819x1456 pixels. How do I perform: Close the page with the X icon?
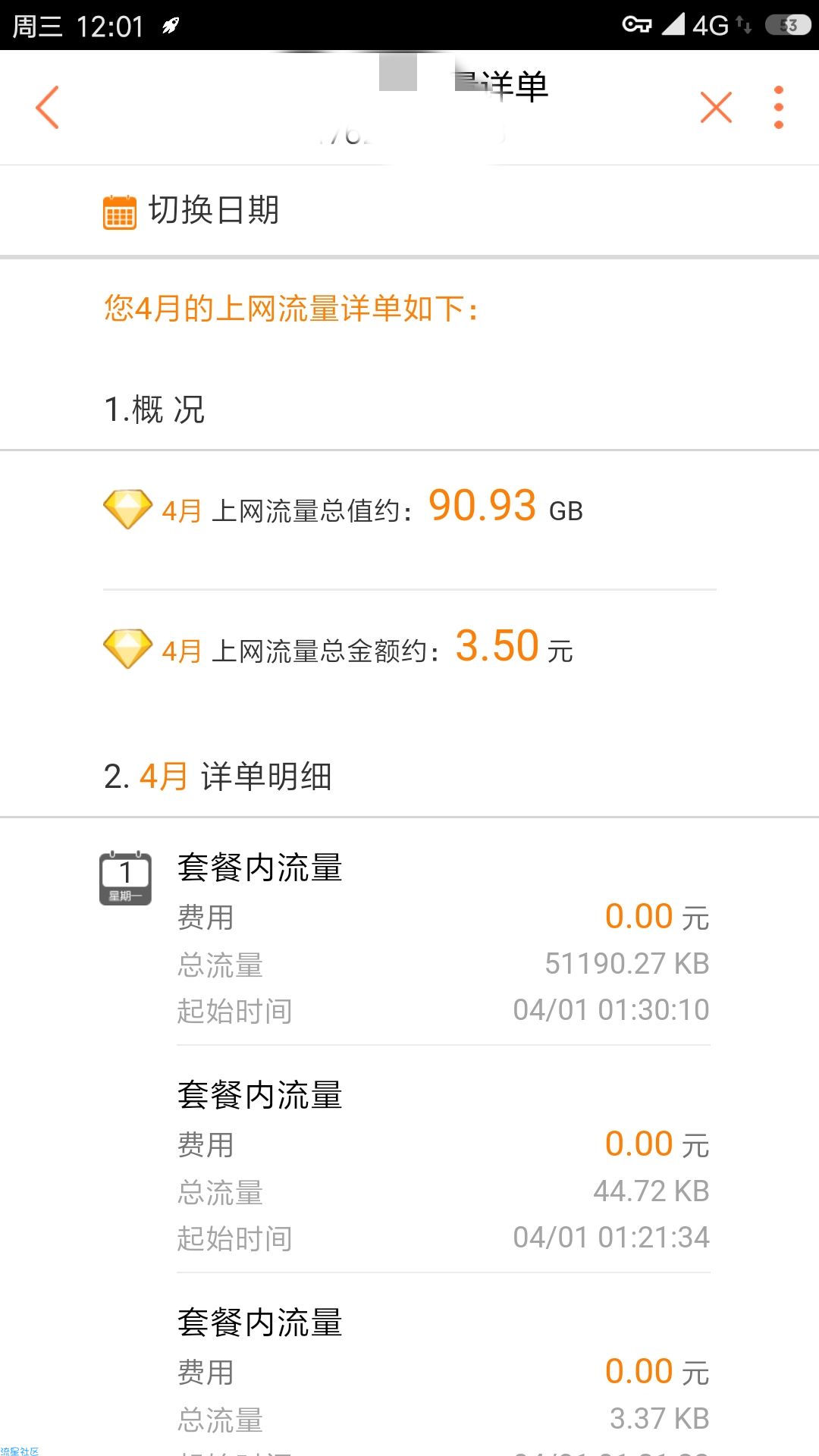point(716,107)
